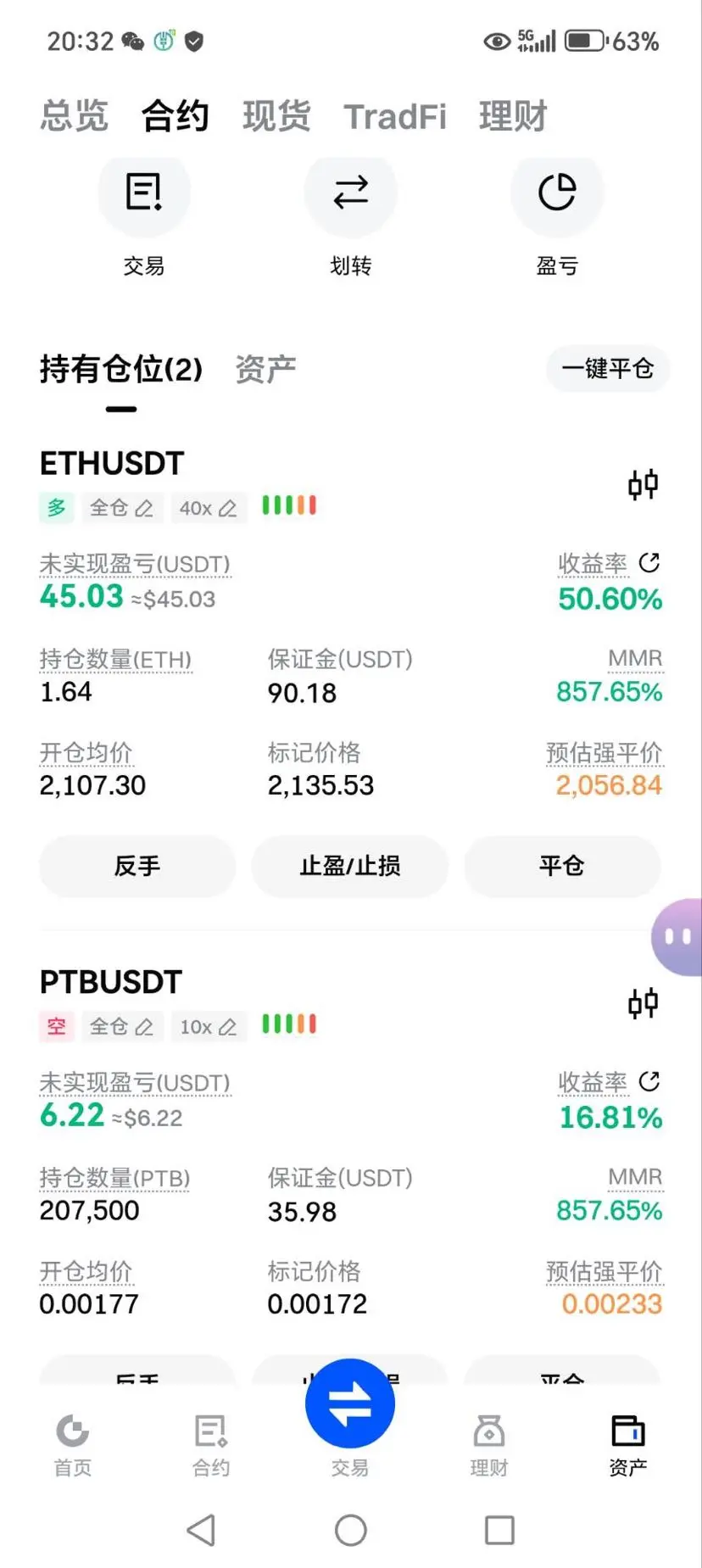Switch to the 资产 sub-tab beside 持有仓位
Viewport: 702px width, 1568px height.
point(265,369)
